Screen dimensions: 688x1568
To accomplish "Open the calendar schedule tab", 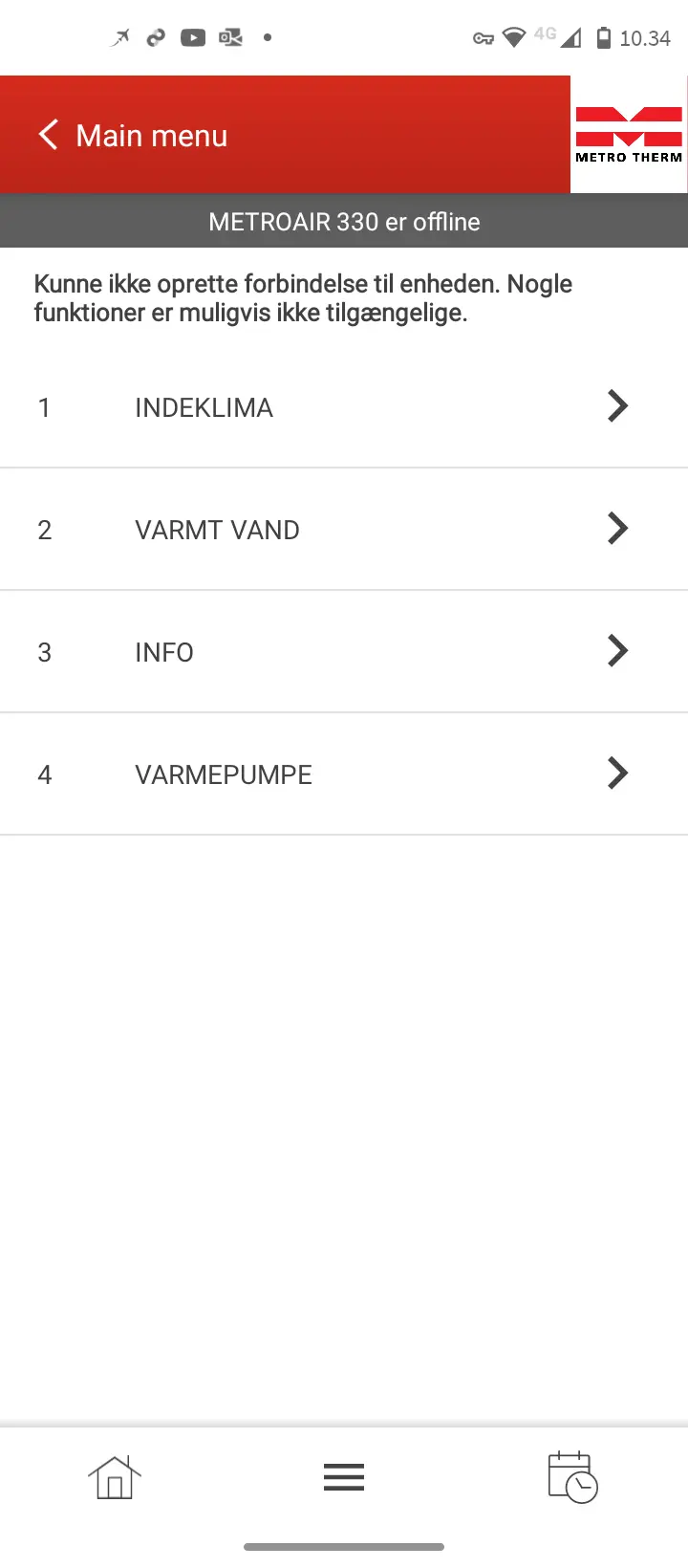I will tap(573, 1477).
